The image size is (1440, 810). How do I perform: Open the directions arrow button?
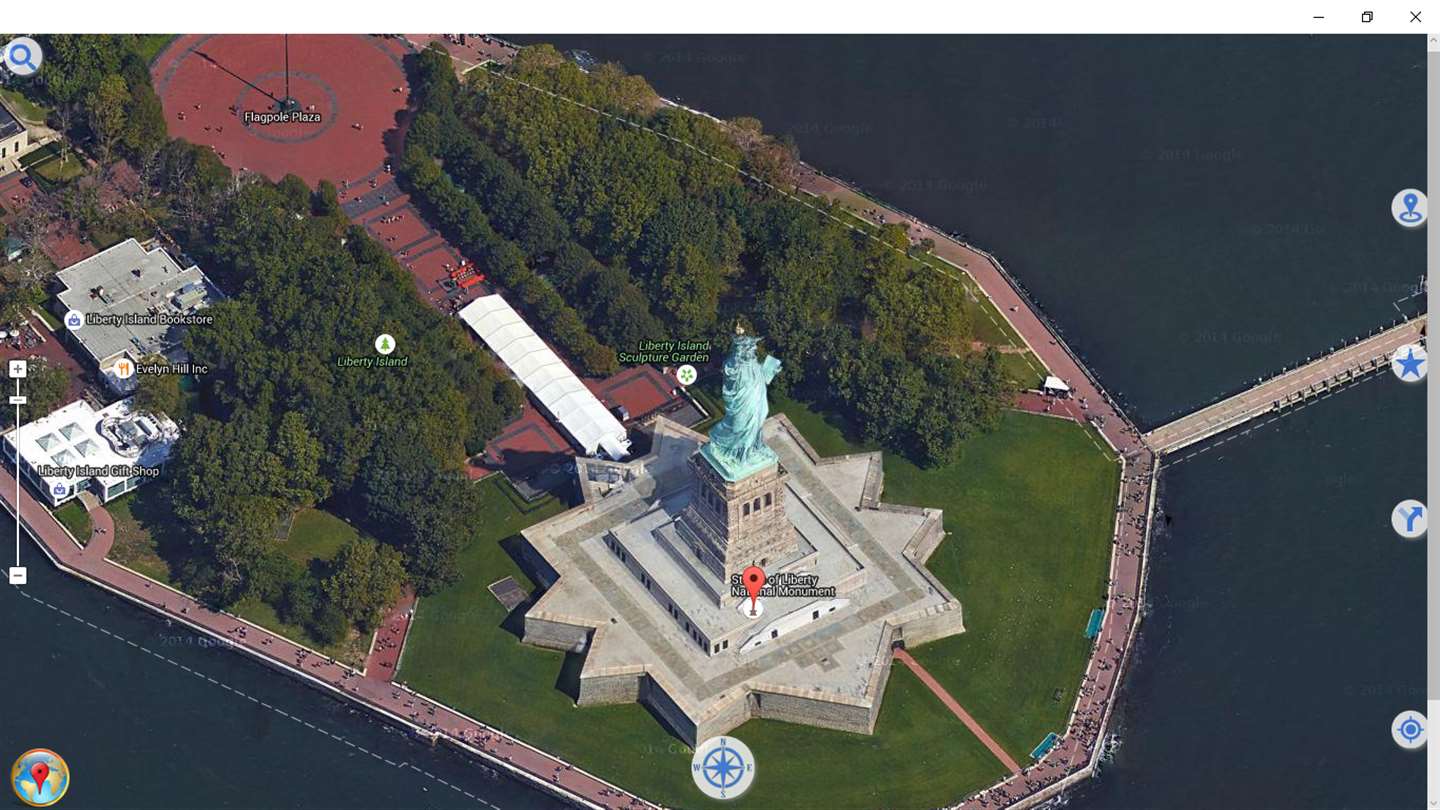[1410, 519]
